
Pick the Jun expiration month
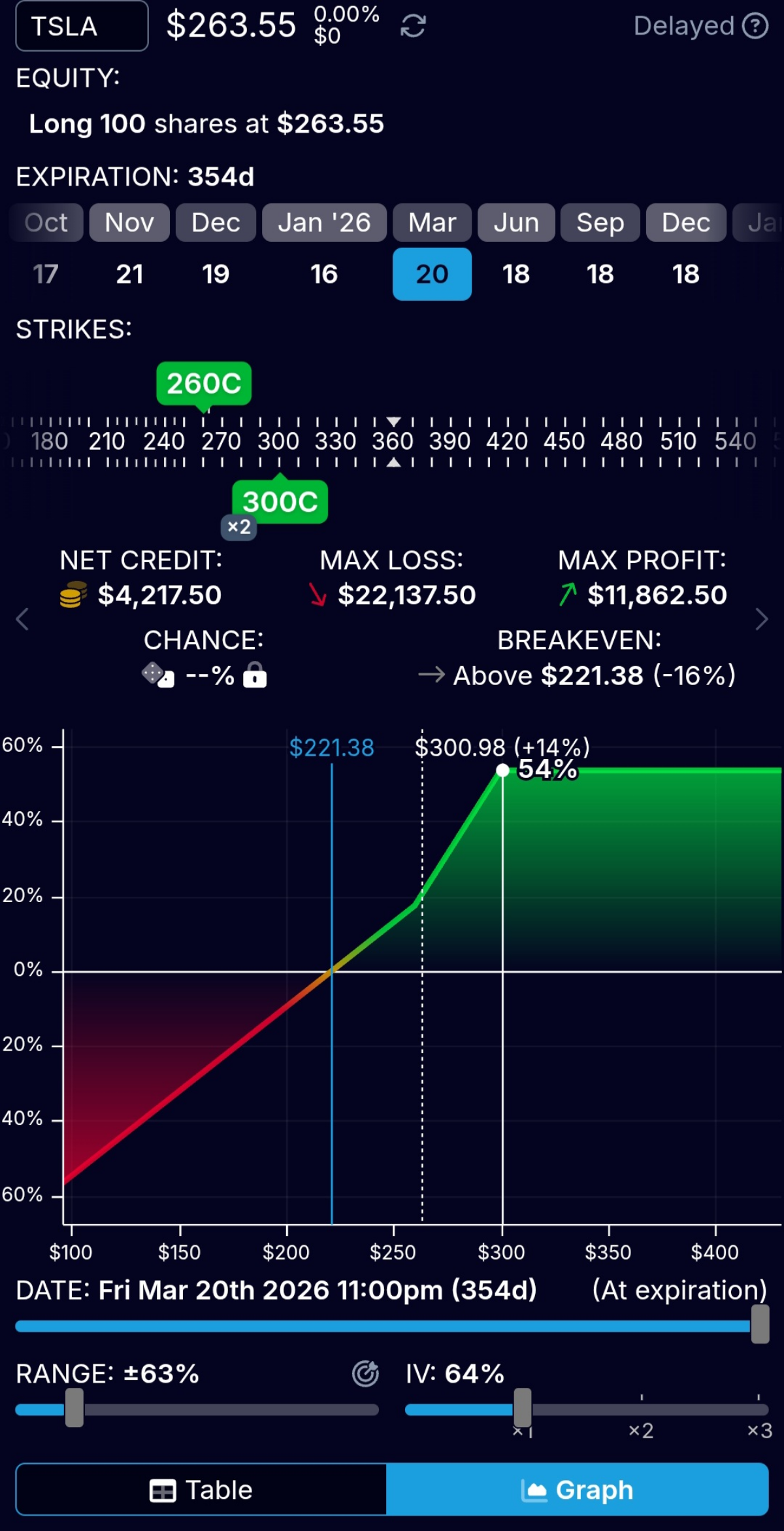pyautogui.click(x=516, y=223)
